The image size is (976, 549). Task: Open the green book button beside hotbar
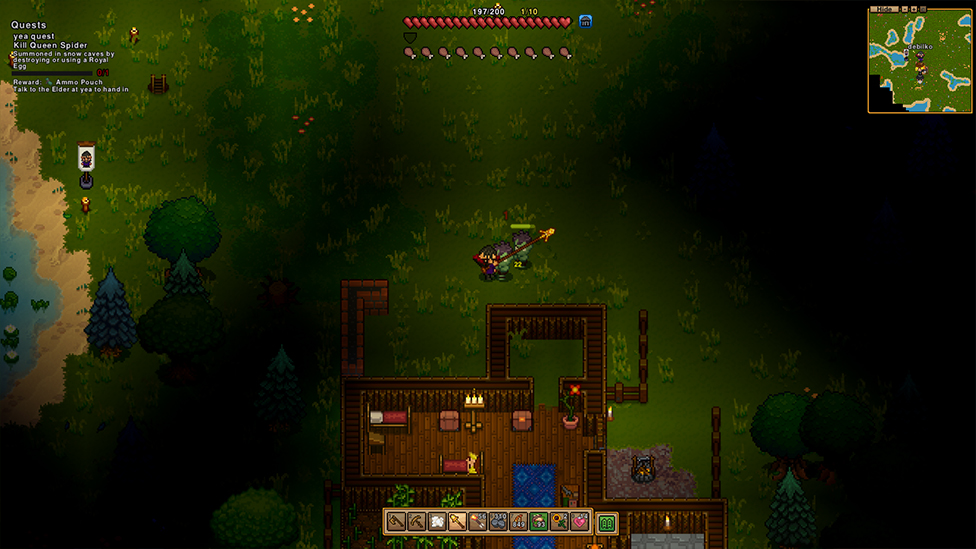[x=607, y=522]
